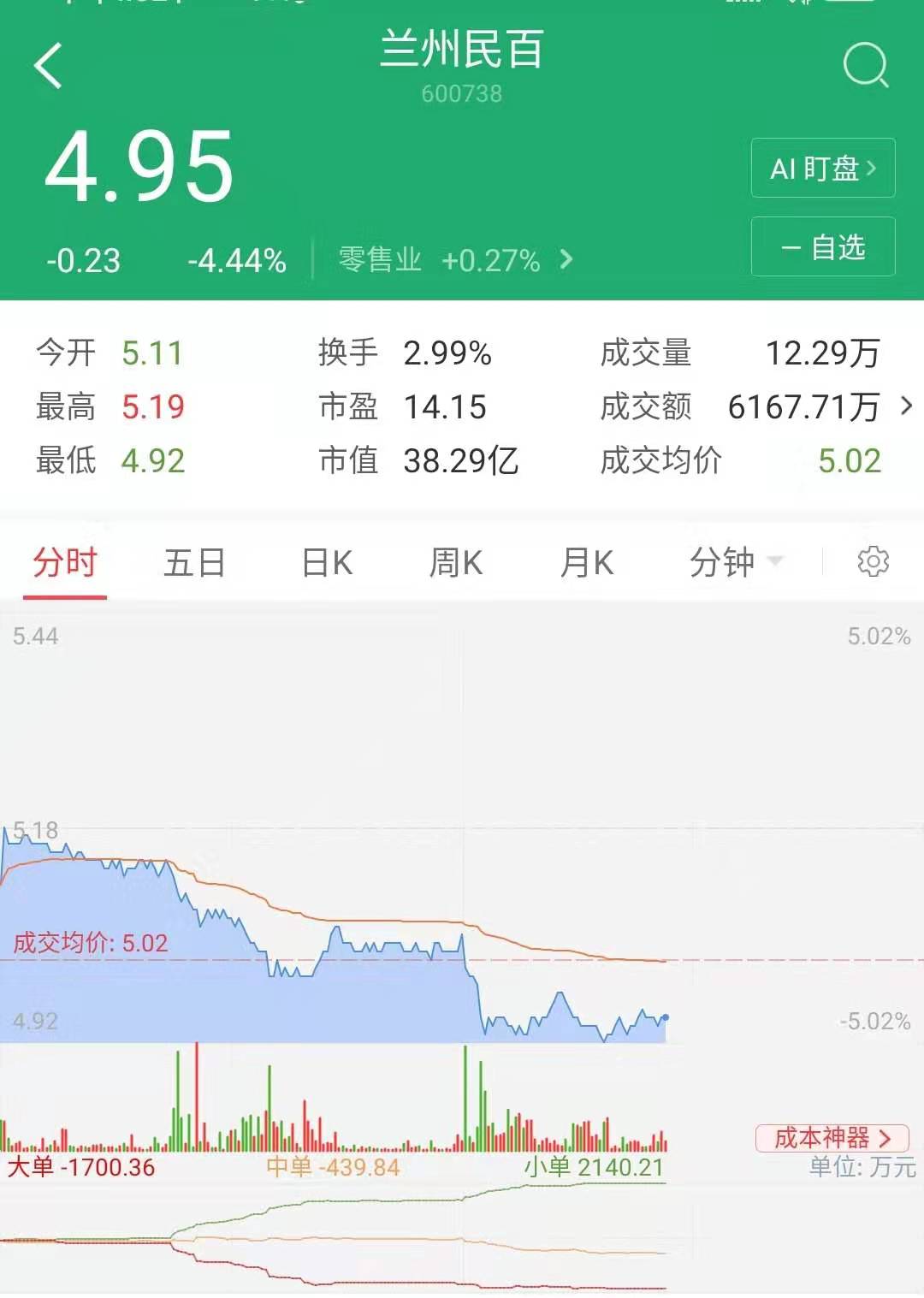Show the 周K chart
Screen dimensions: 924x1298
click(456, 563)
